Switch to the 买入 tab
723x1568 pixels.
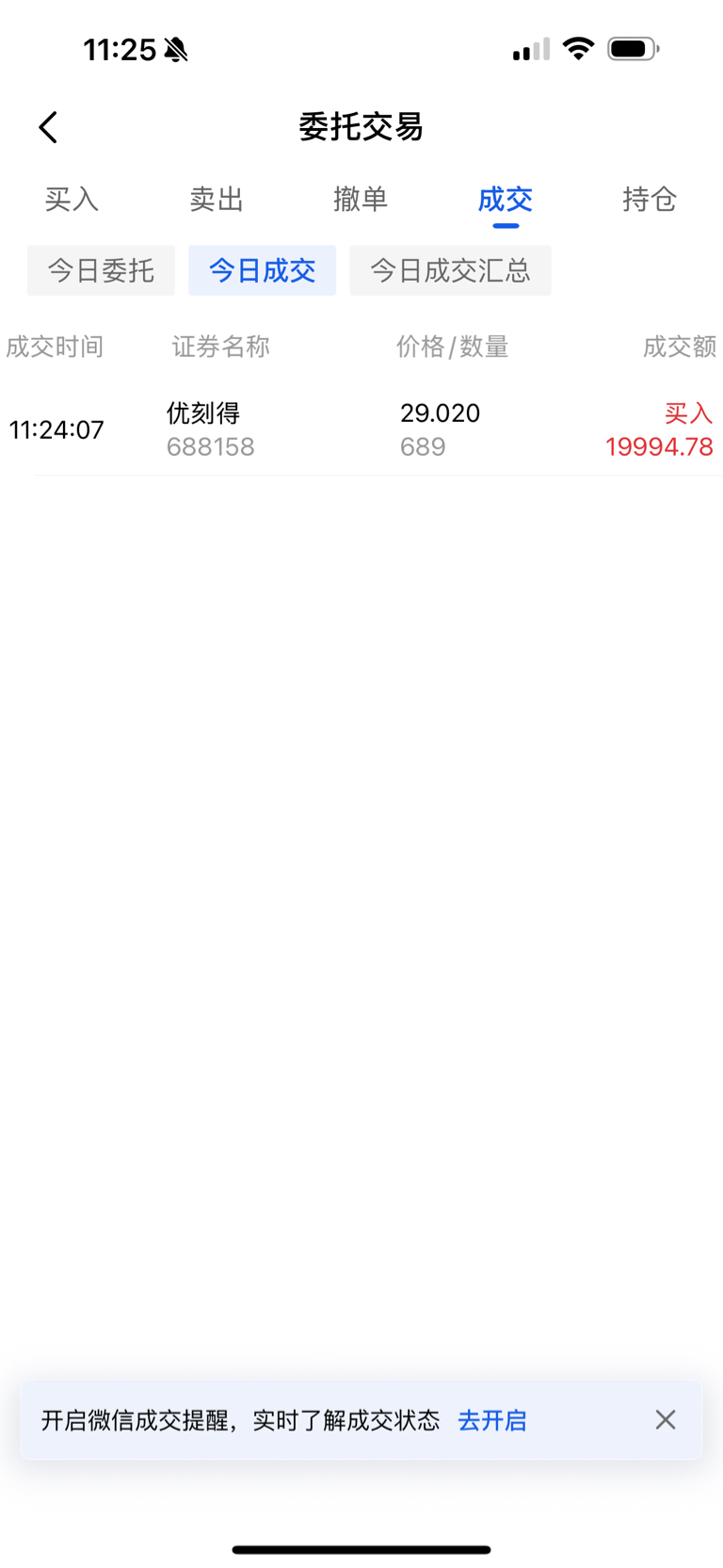click(72, 200)
